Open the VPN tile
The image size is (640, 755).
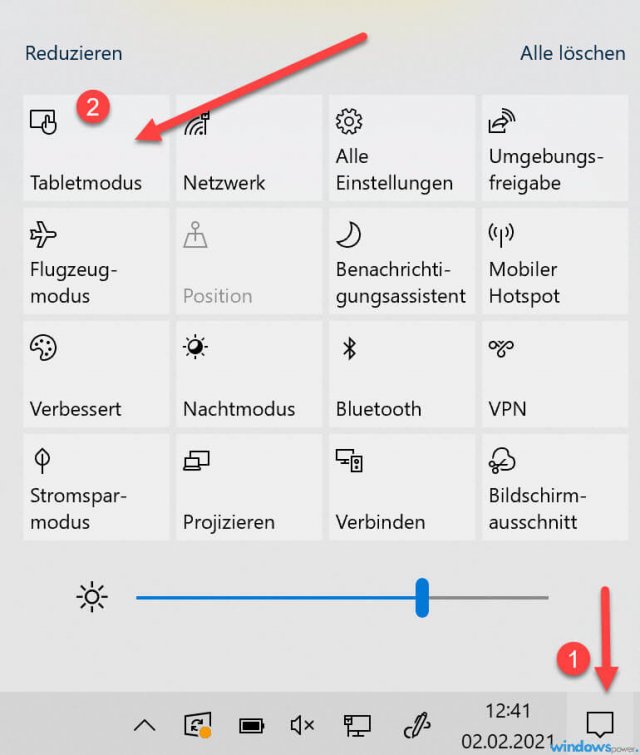coord(555,374)
